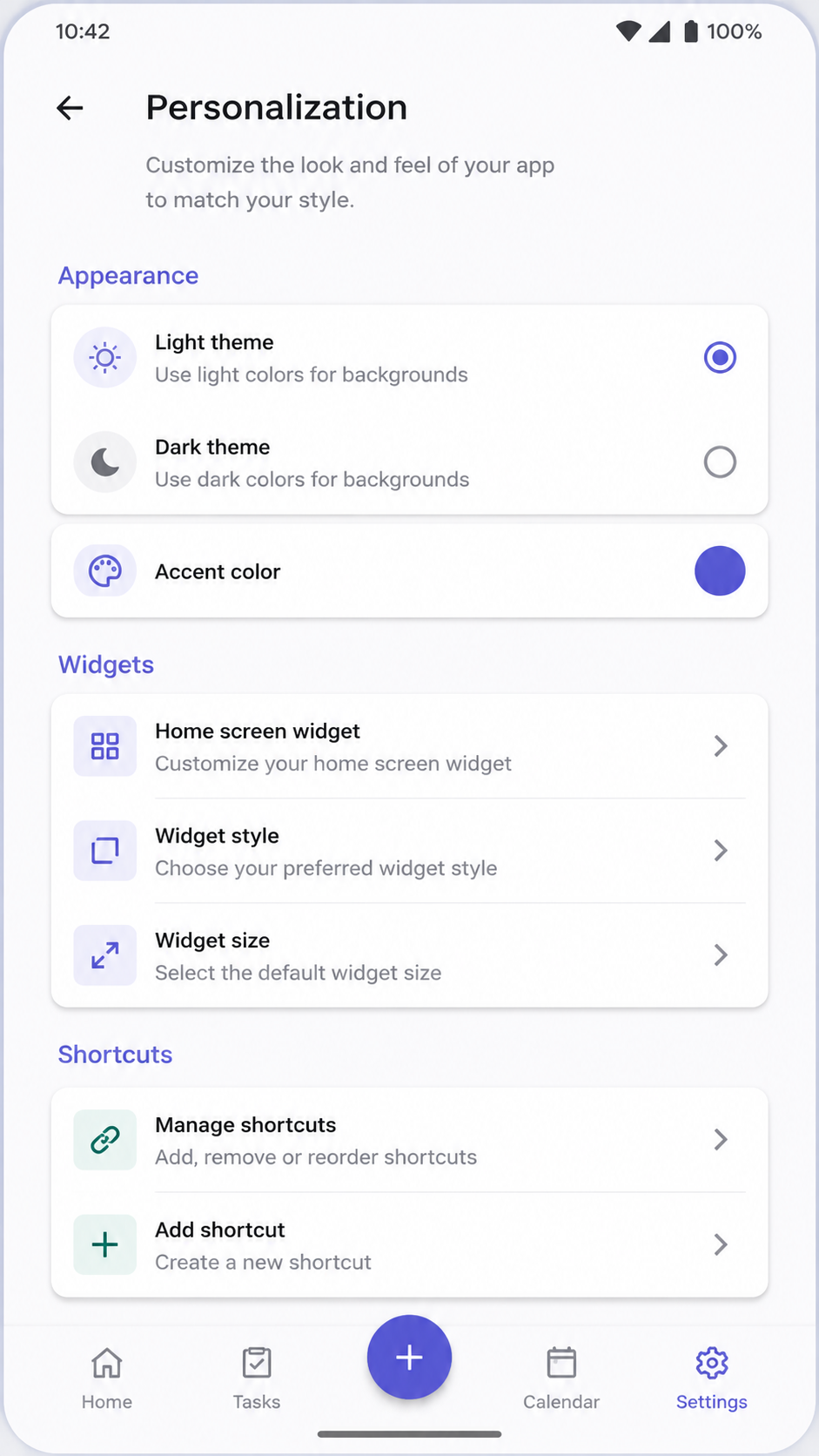Screen dimensions: 819x1456
Task: Select the Light theme radio button
Action: [720, 358]
